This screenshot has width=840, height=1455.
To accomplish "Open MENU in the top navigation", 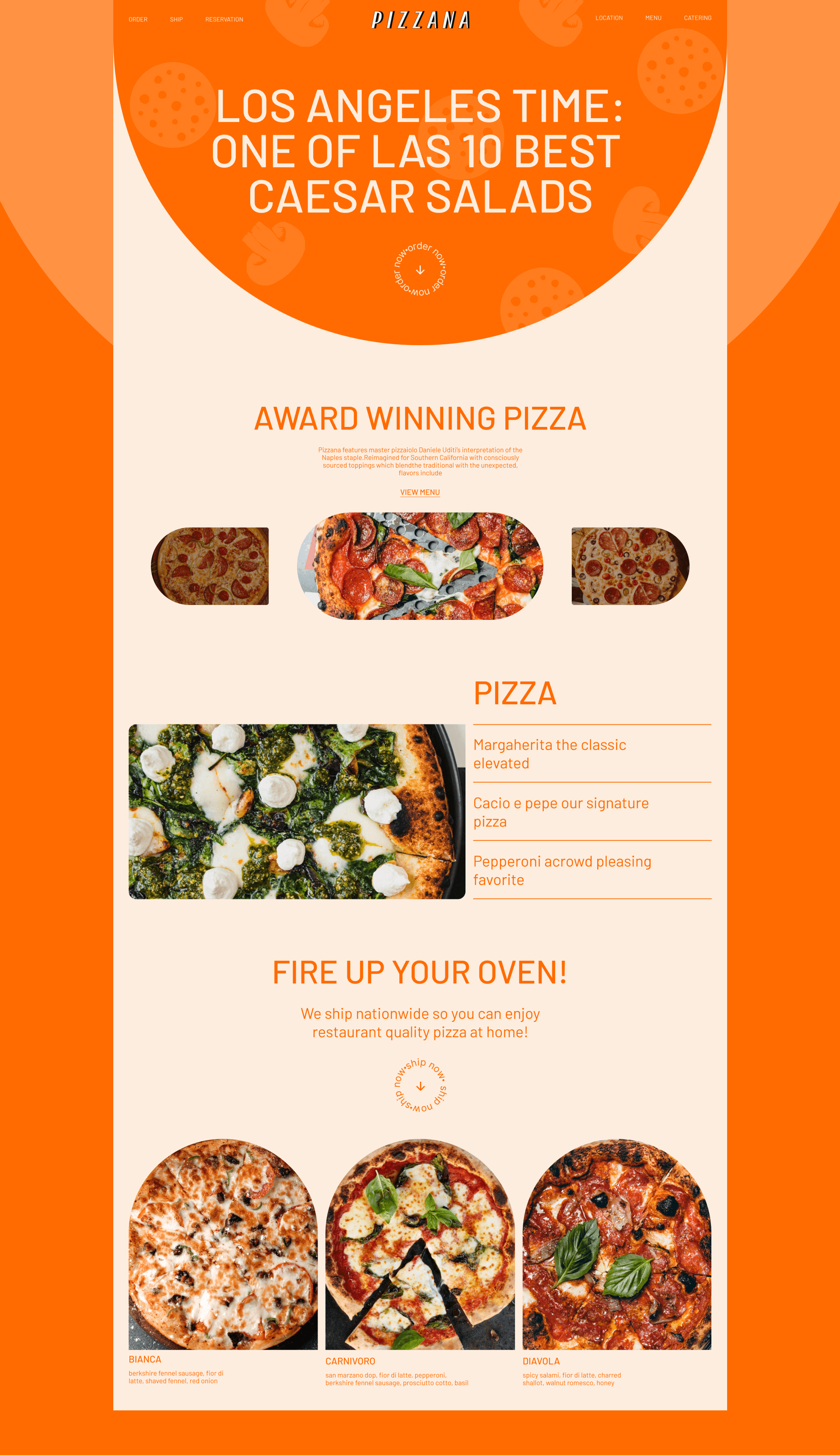I will coord(653,18).
